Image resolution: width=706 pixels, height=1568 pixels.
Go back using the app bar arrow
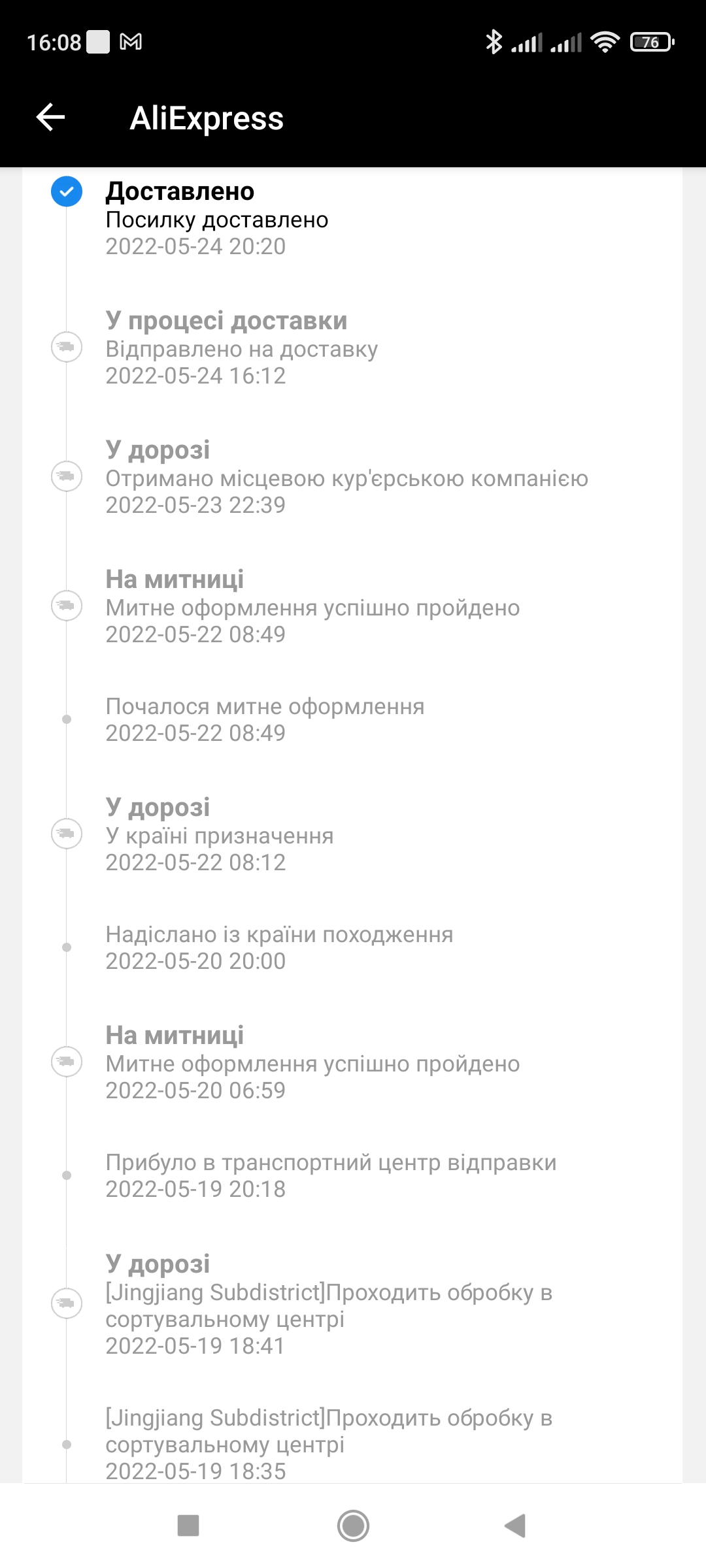50,118
